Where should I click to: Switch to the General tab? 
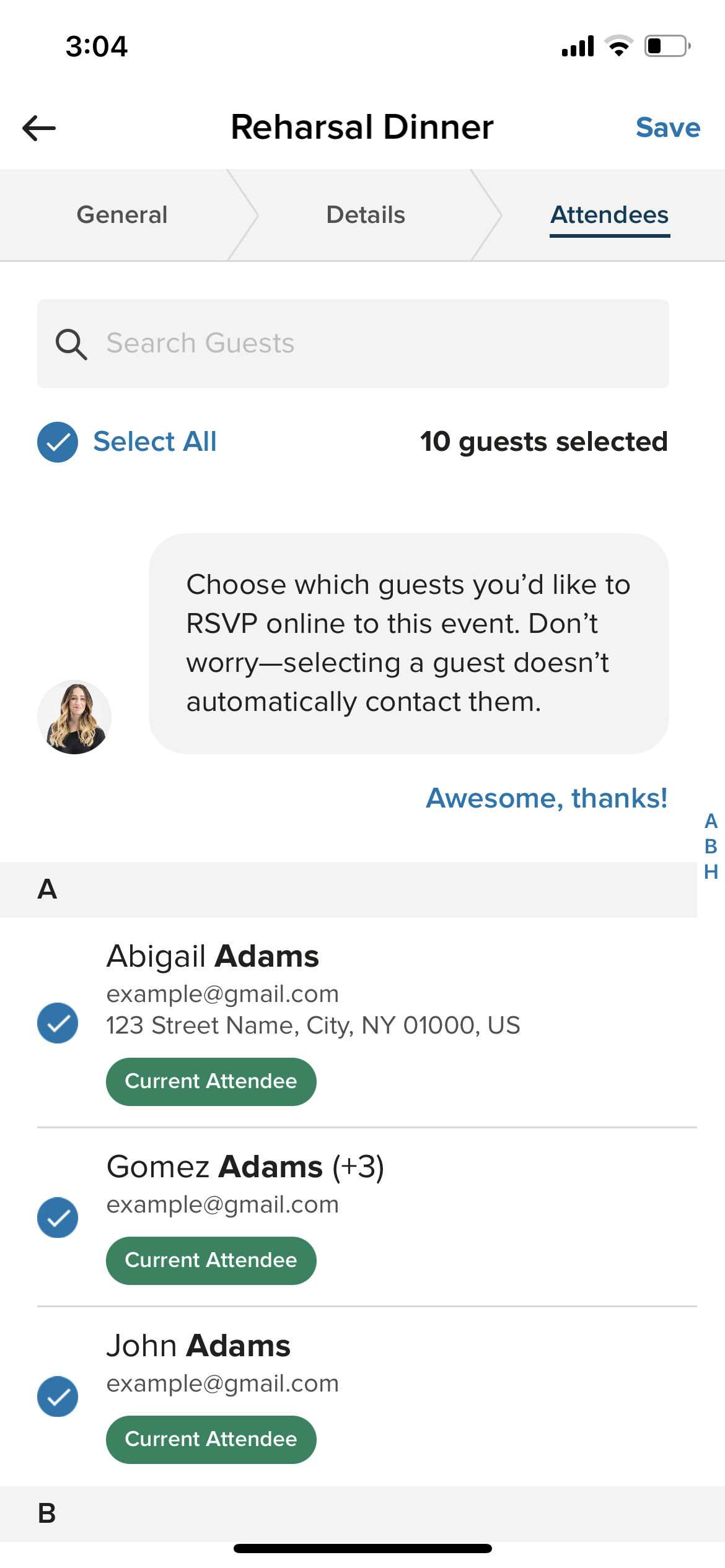[122, 215]
